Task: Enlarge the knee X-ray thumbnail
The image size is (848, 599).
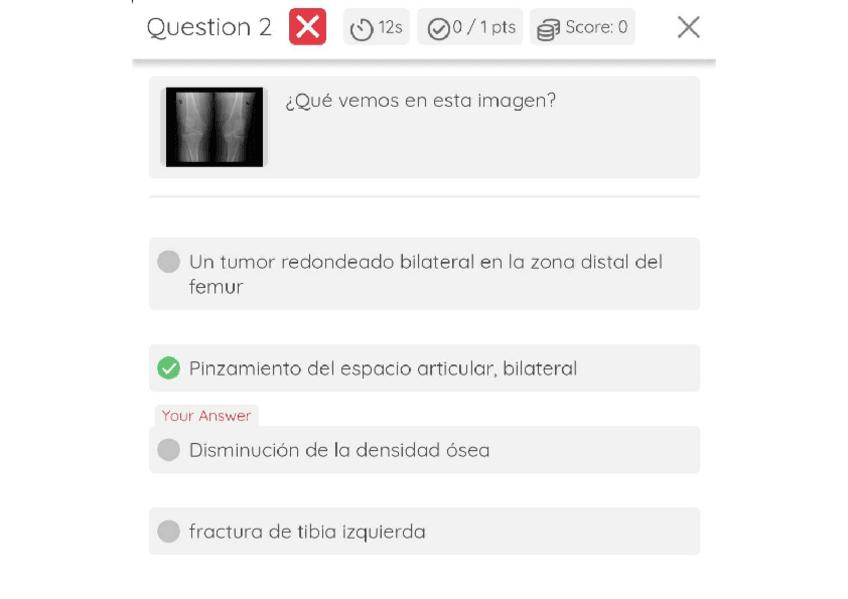Action: (x=214, y=127)
